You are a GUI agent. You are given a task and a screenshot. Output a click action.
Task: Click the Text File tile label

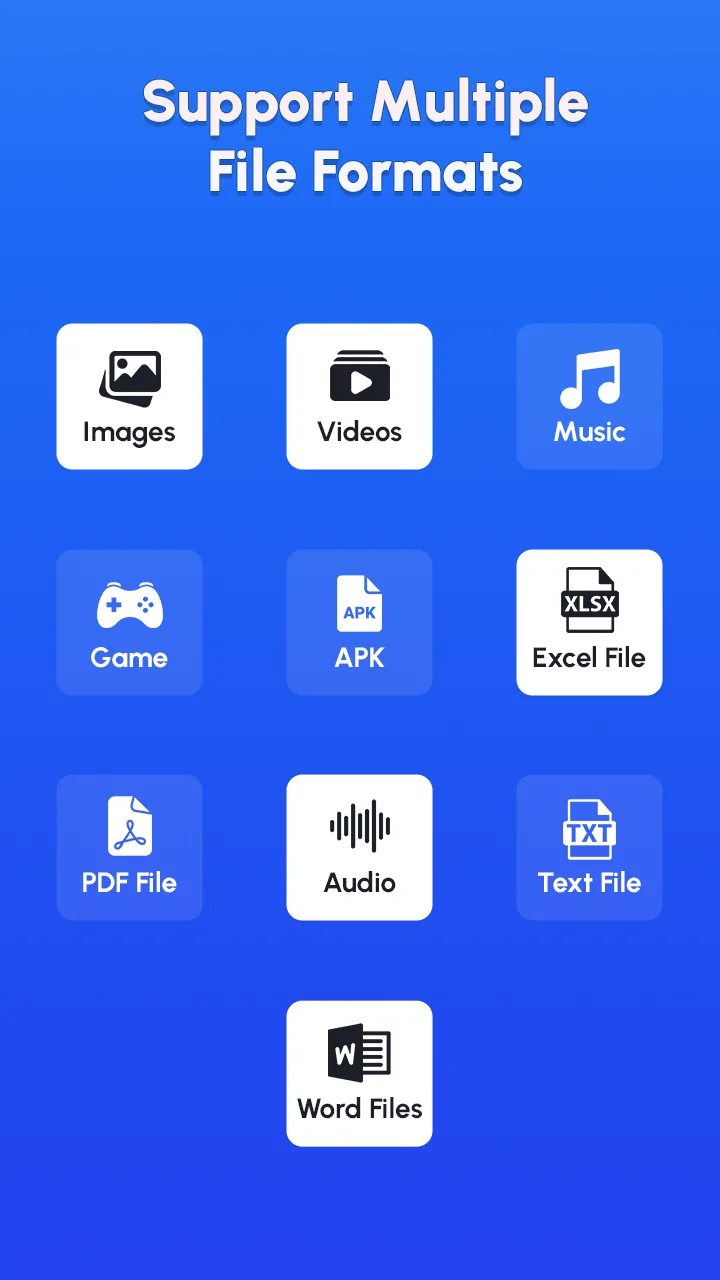pos(589,883)
